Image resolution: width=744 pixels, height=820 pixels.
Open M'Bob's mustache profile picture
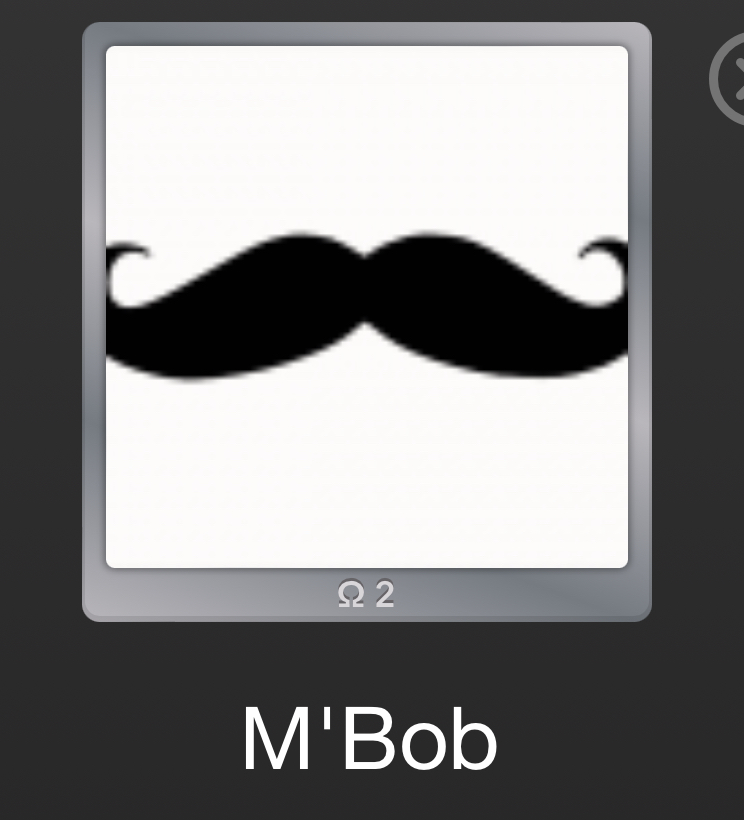366,306
